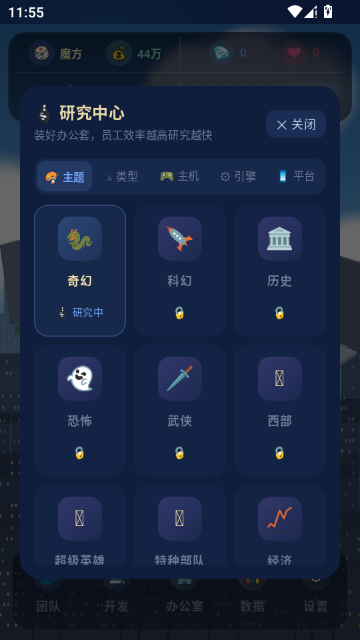Tap the 超级英雄 theme card
The width and height of the screenshot is (360, 640).
pyautogui.click(x=80, y=525)
